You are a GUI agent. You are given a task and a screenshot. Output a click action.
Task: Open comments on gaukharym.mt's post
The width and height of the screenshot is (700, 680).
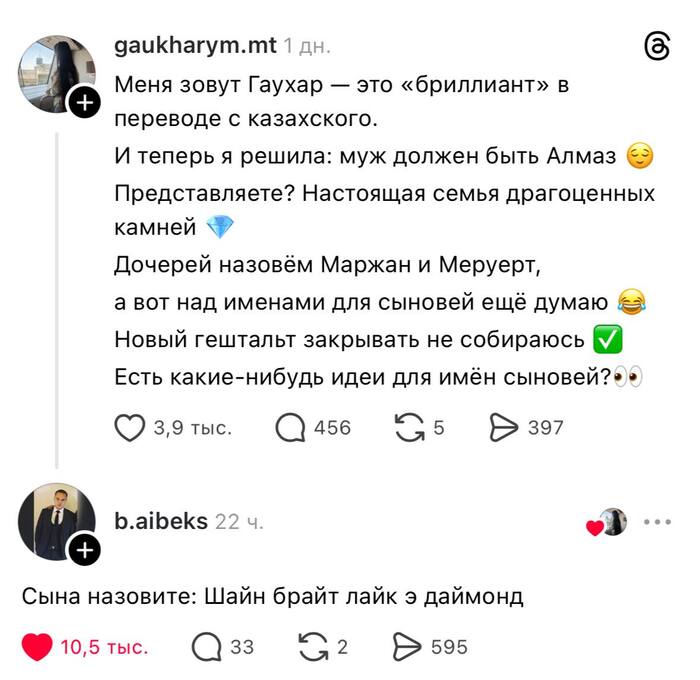[290, 428]
